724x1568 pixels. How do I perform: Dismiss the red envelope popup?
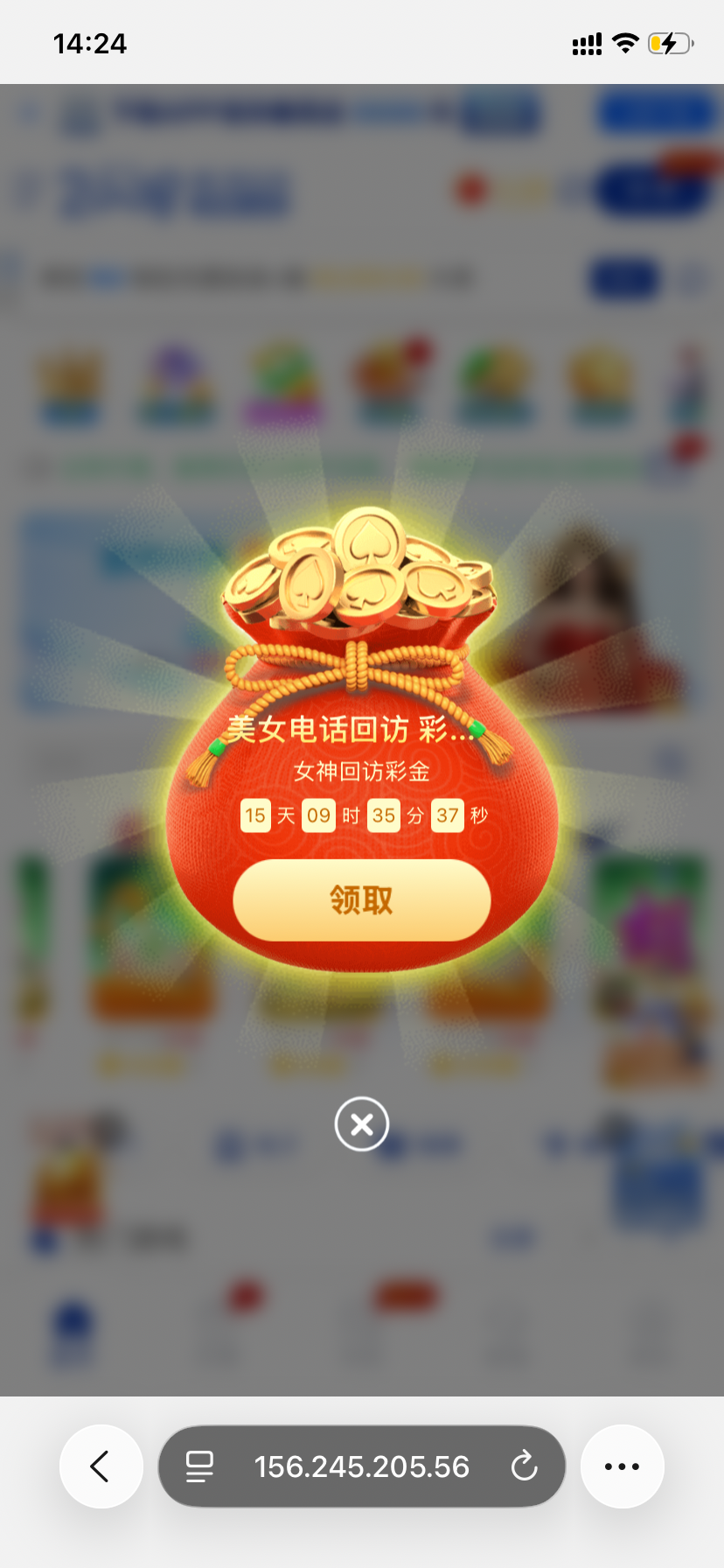click(x=361, y=1123)
